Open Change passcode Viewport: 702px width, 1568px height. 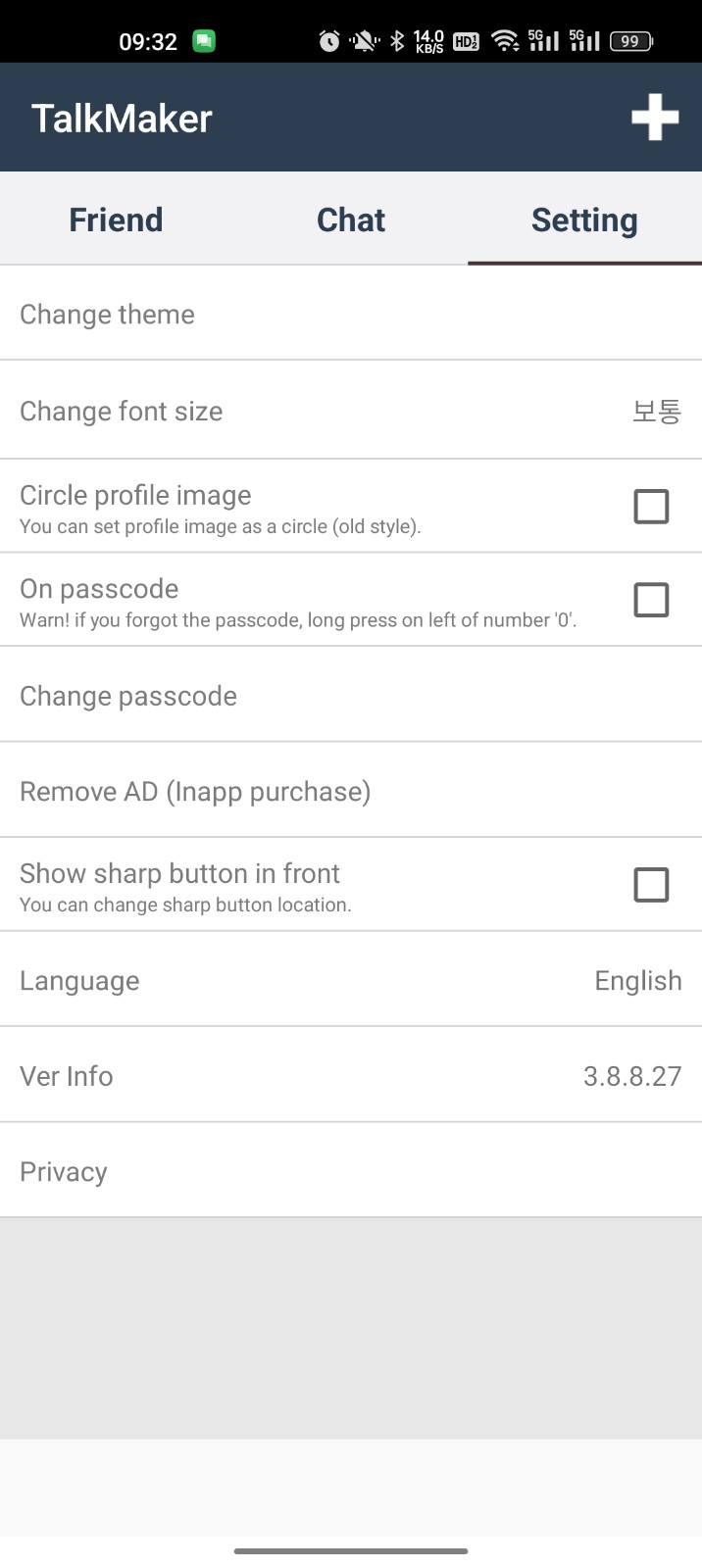(351, 696)
